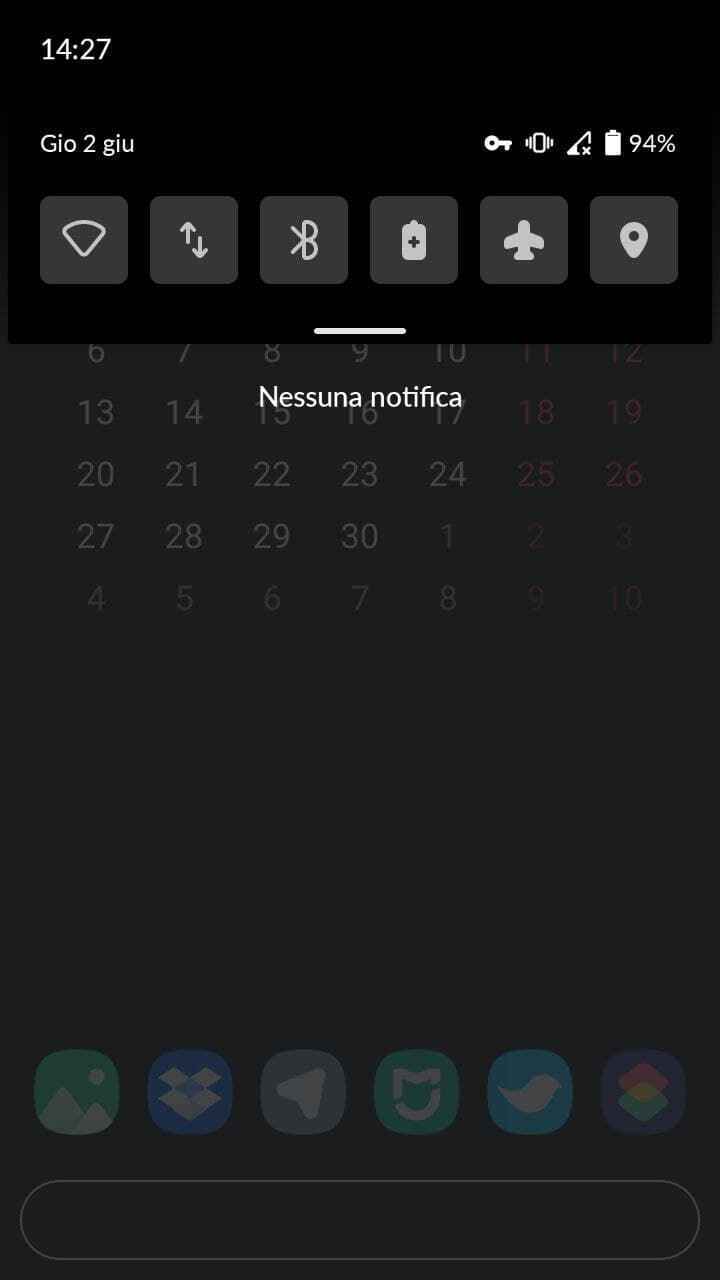Enable Bluetooth from quick settings
This screenshot has height=1280, width=720.
[304, 240]
